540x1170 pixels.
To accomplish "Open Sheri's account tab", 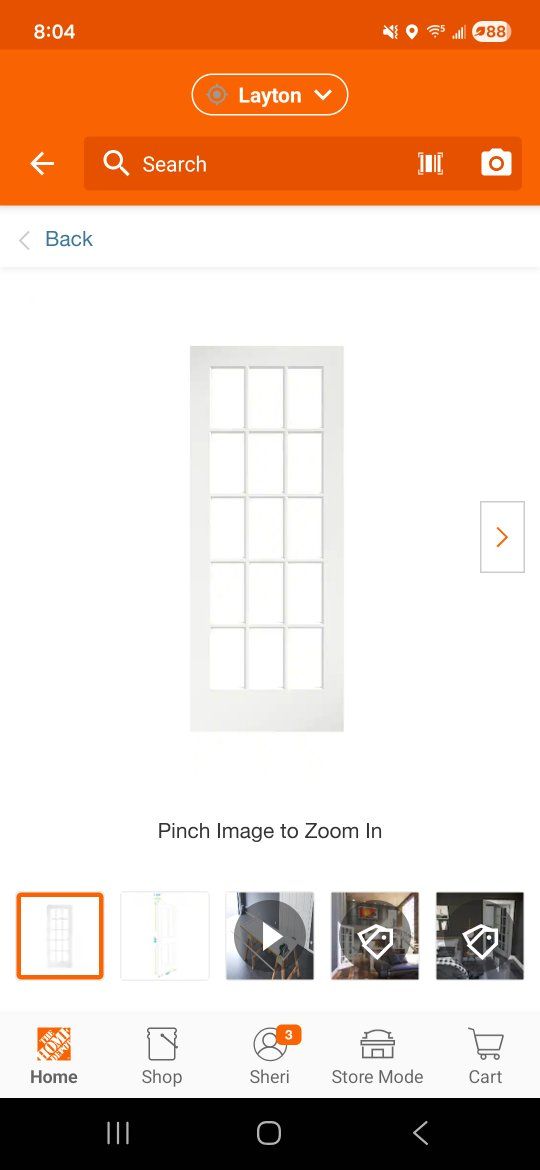I will [x=270, y=1055].
